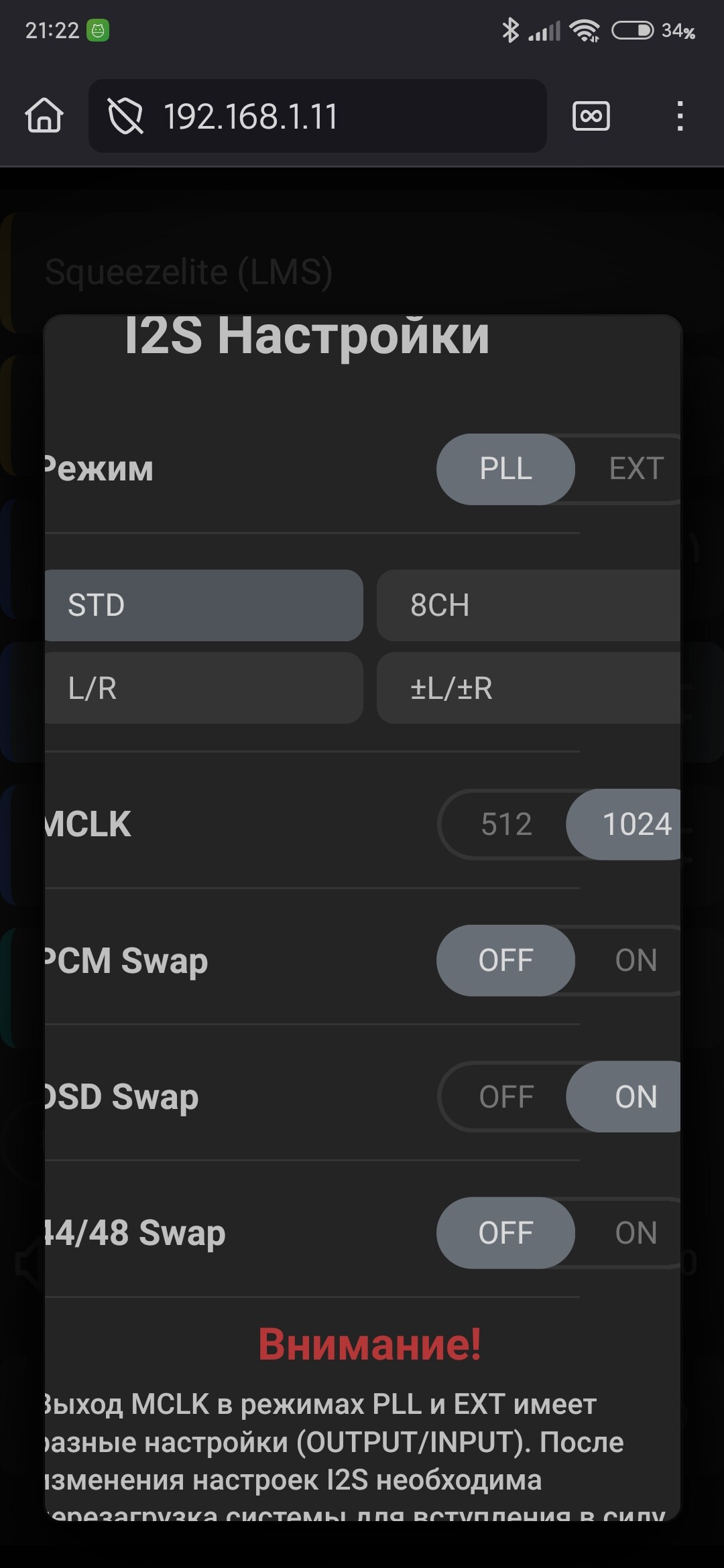Choose the 8CH format option
724x1568 pixels.
pos(528,605)
